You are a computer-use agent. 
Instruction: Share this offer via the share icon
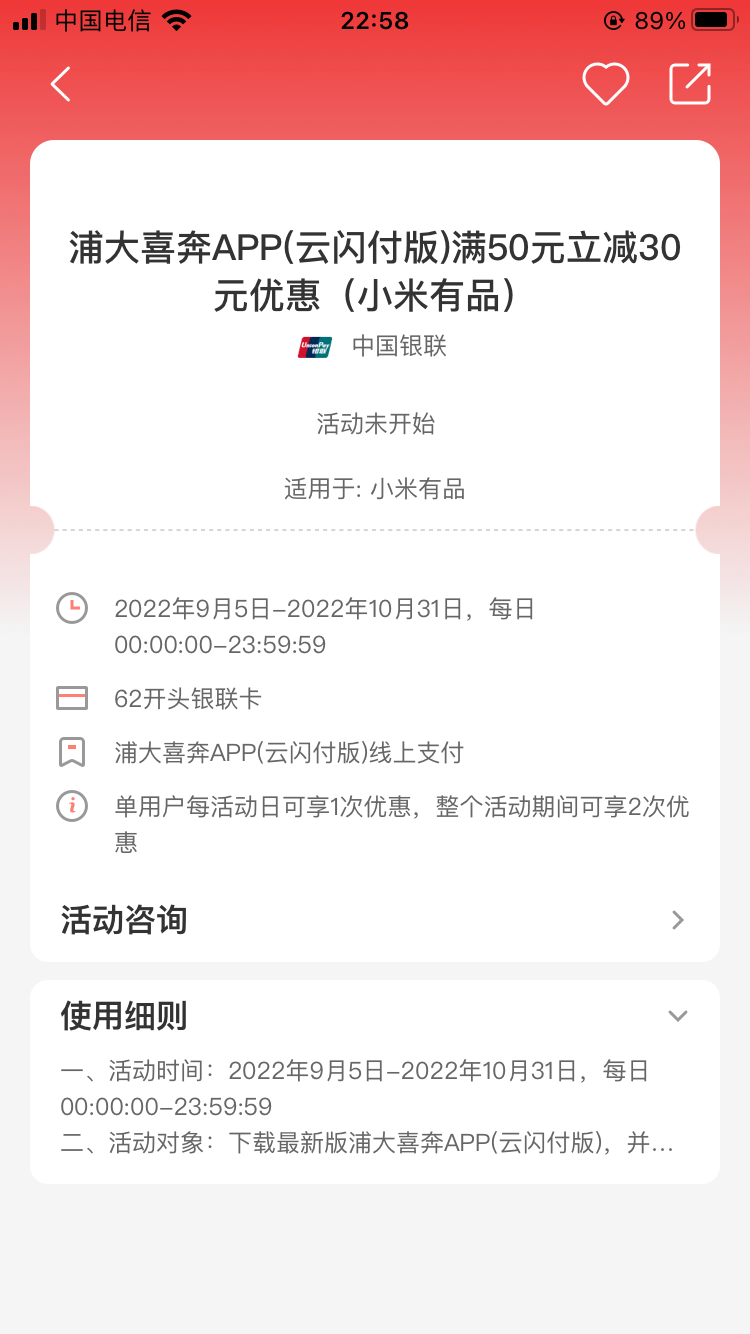690,85
